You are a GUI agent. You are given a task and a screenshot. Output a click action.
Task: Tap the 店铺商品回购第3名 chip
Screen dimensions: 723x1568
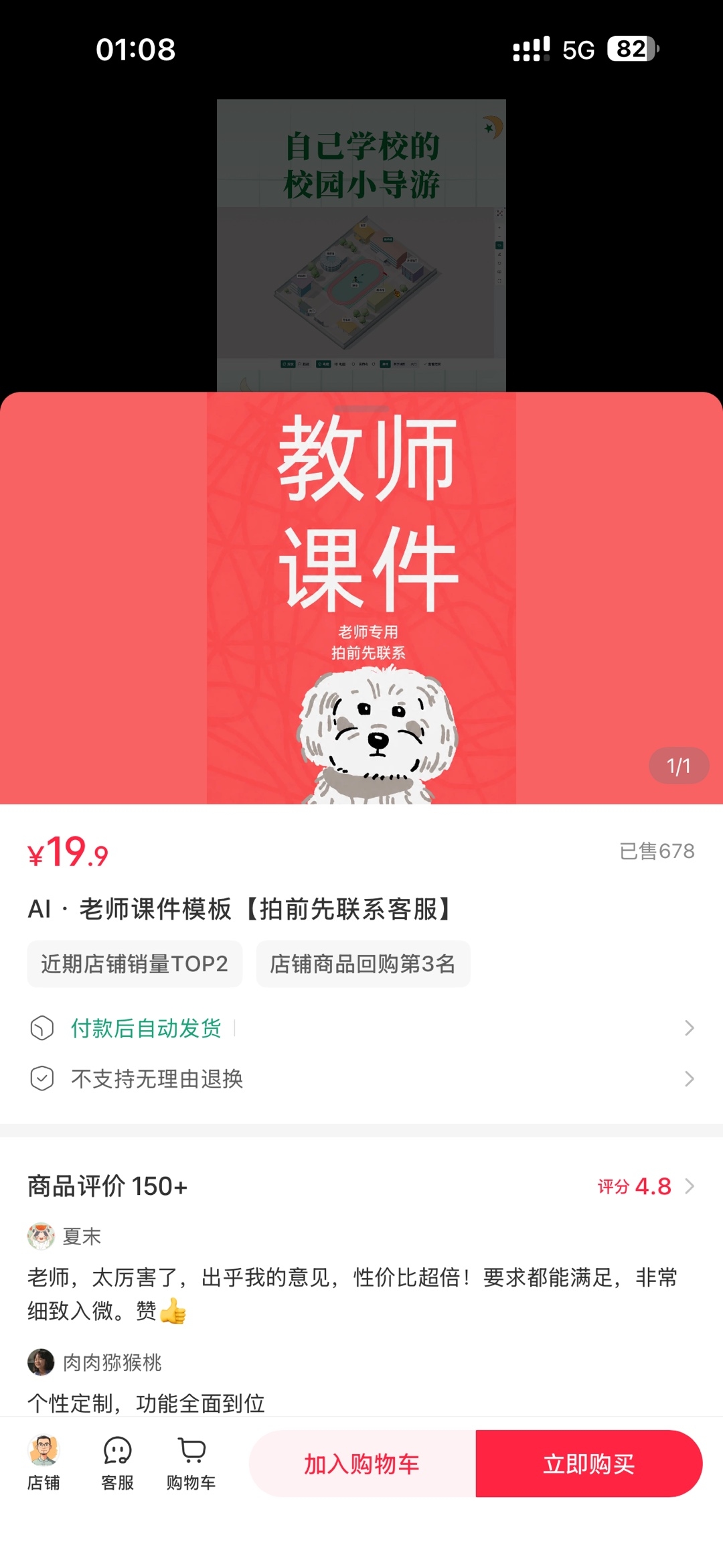363,964
